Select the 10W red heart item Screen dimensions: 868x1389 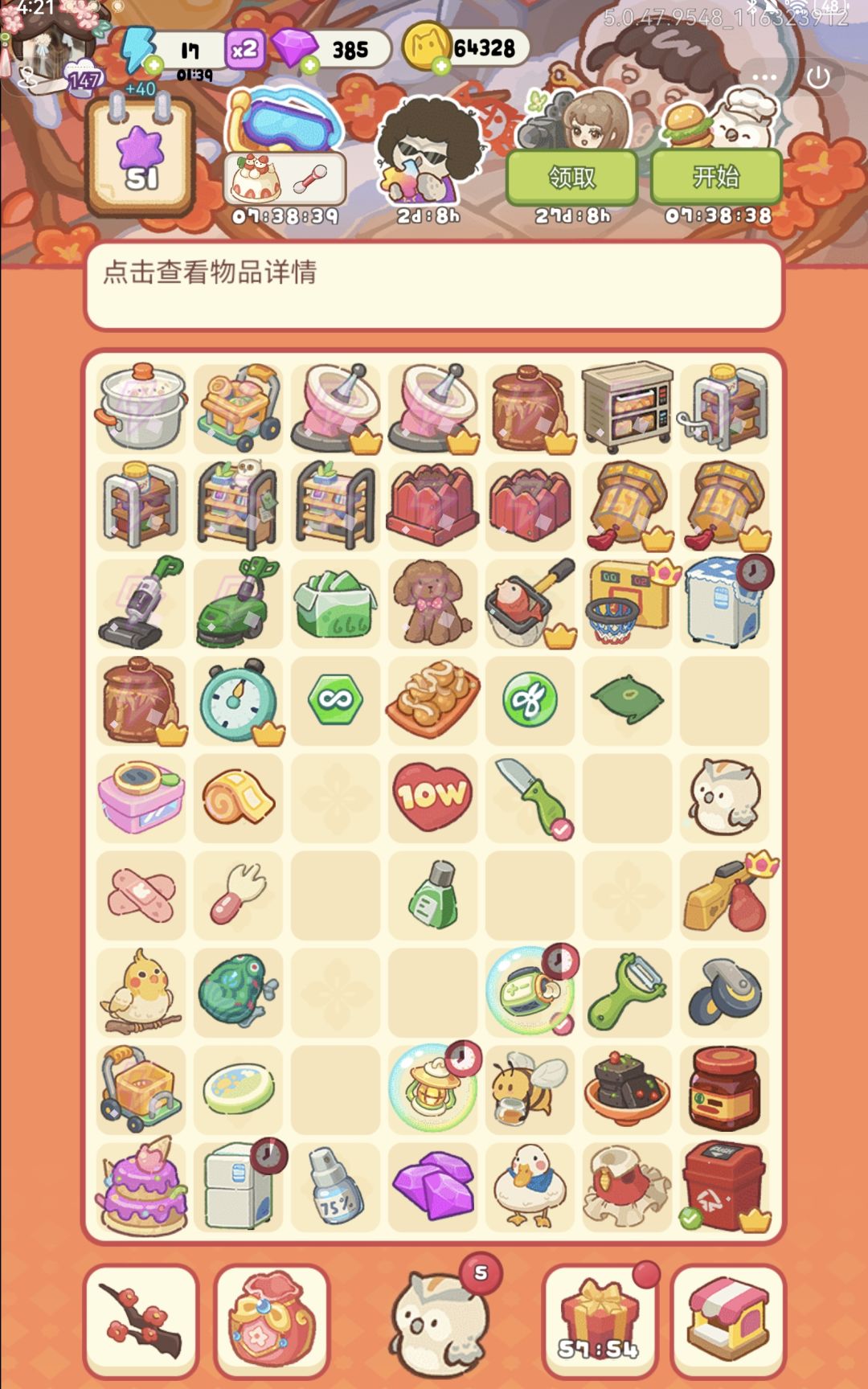coord(432,797)
